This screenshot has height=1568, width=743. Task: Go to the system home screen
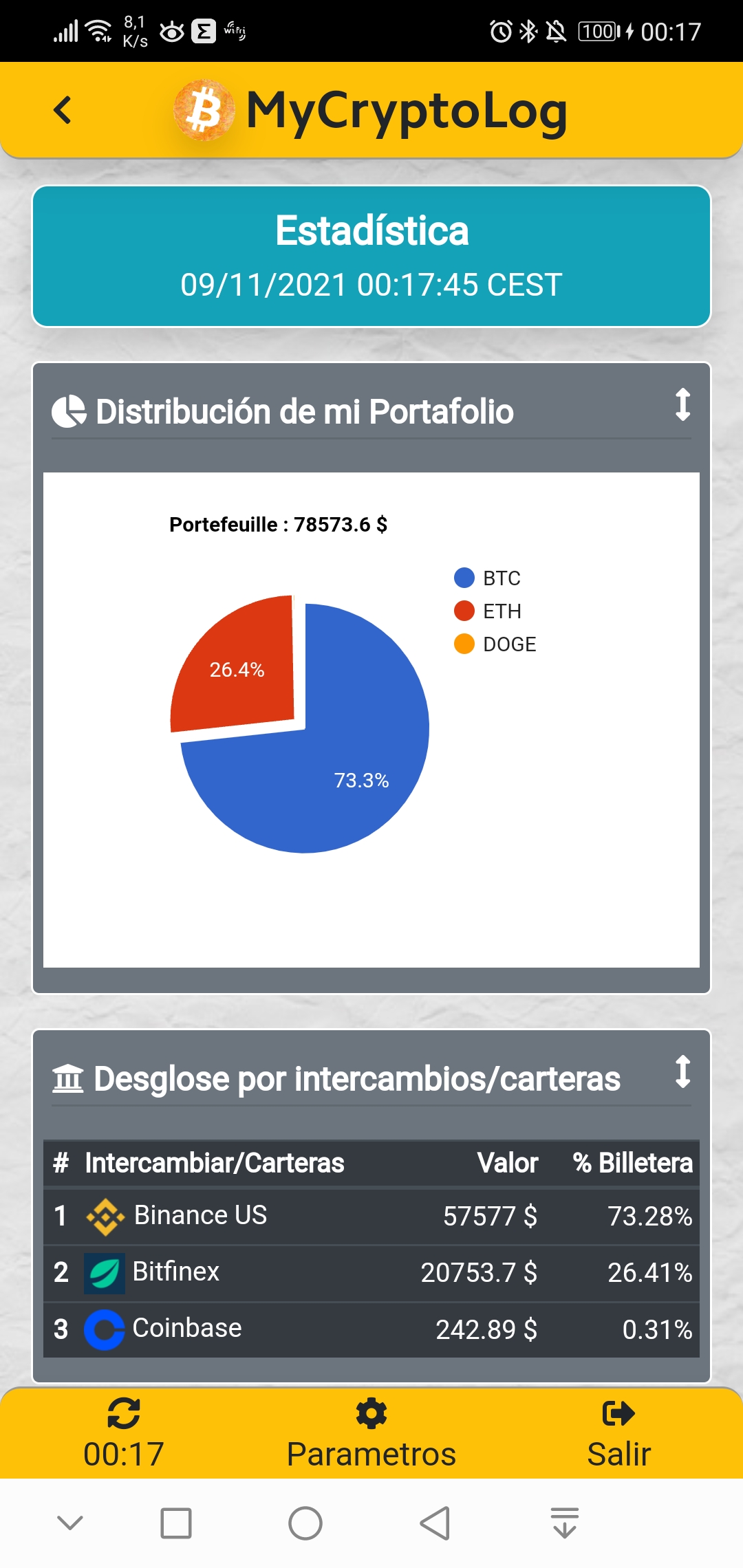coord(305,1523)
